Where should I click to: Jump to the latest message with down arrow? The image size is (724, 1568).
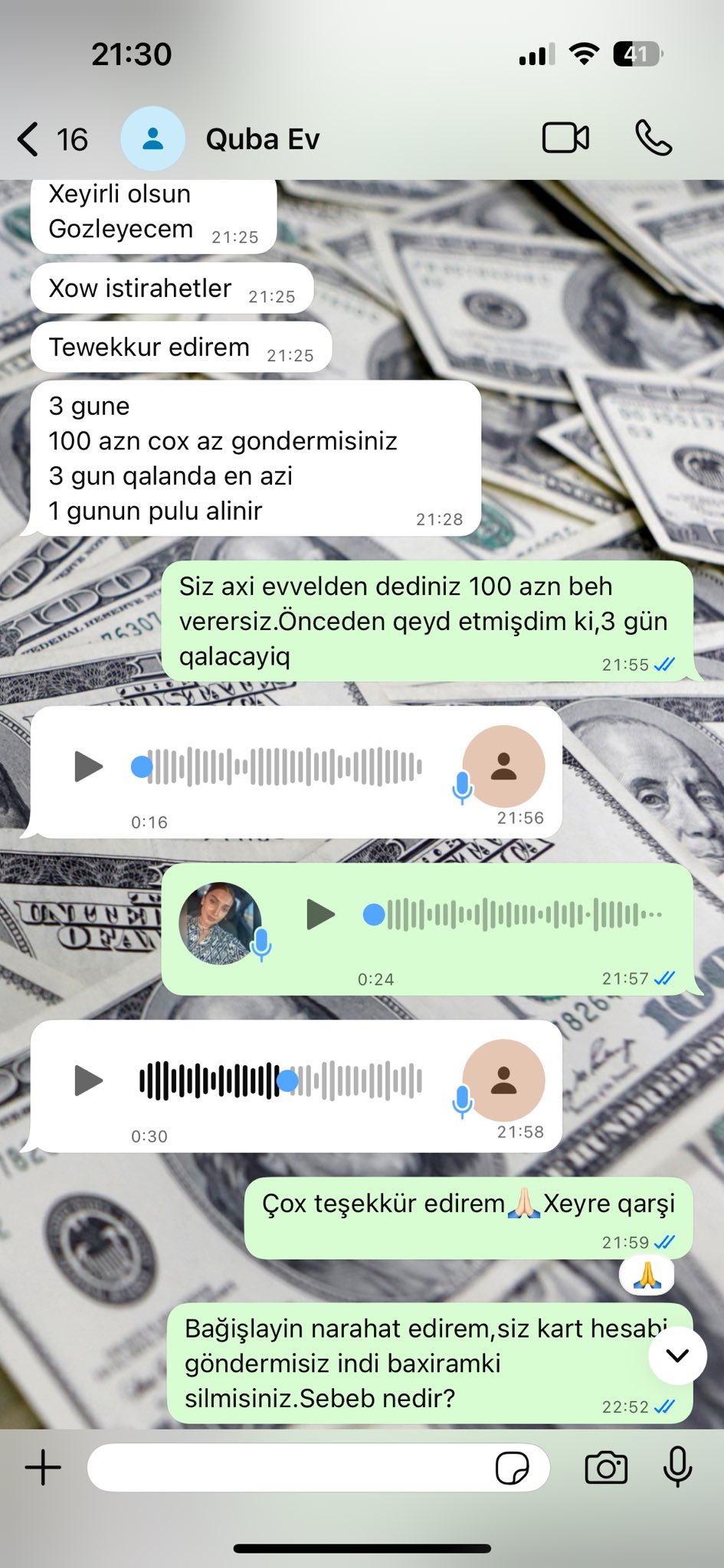click(677, 1355)
